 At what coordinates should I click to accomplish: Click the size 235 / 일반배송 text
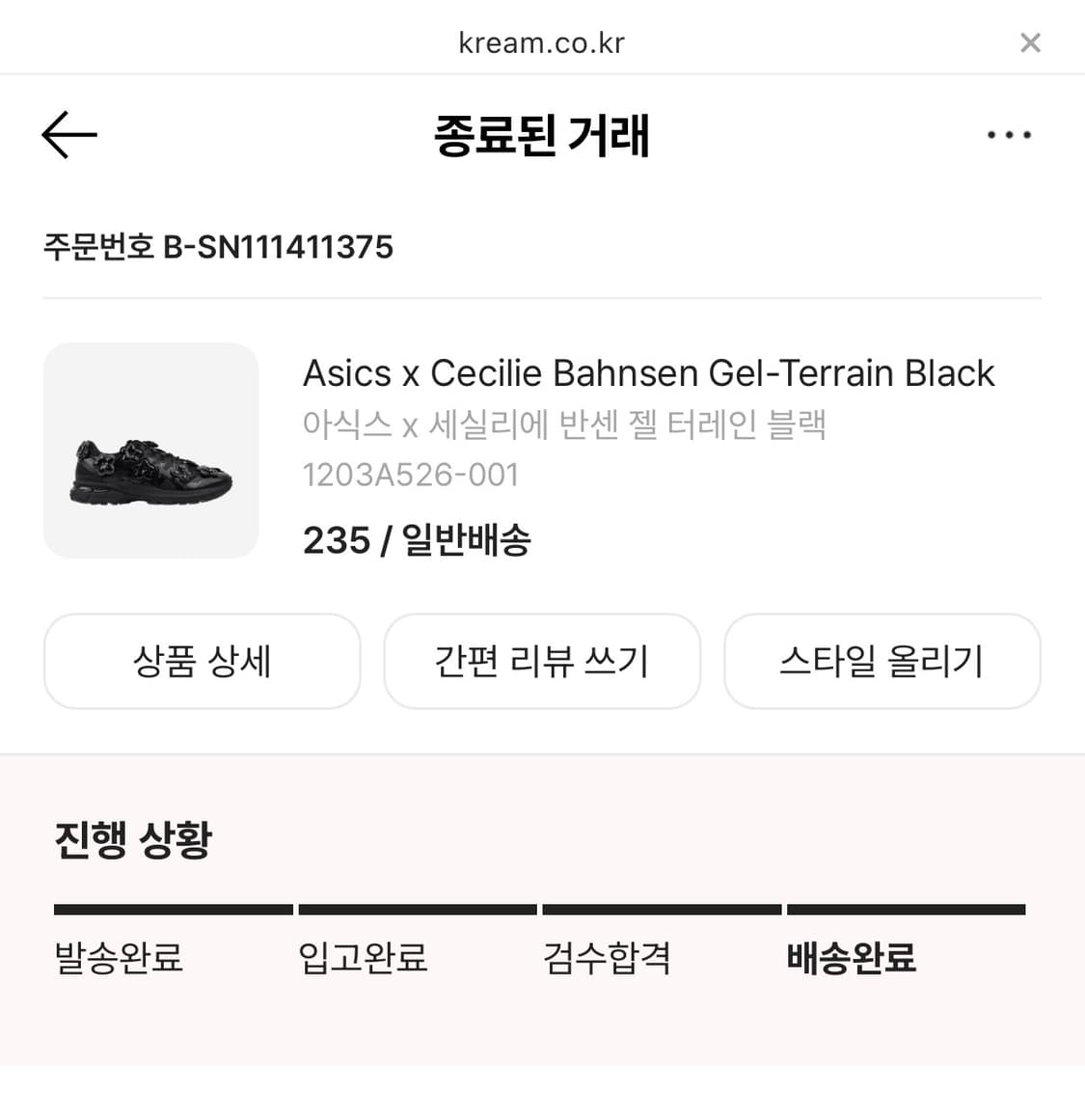coord(417,539)
